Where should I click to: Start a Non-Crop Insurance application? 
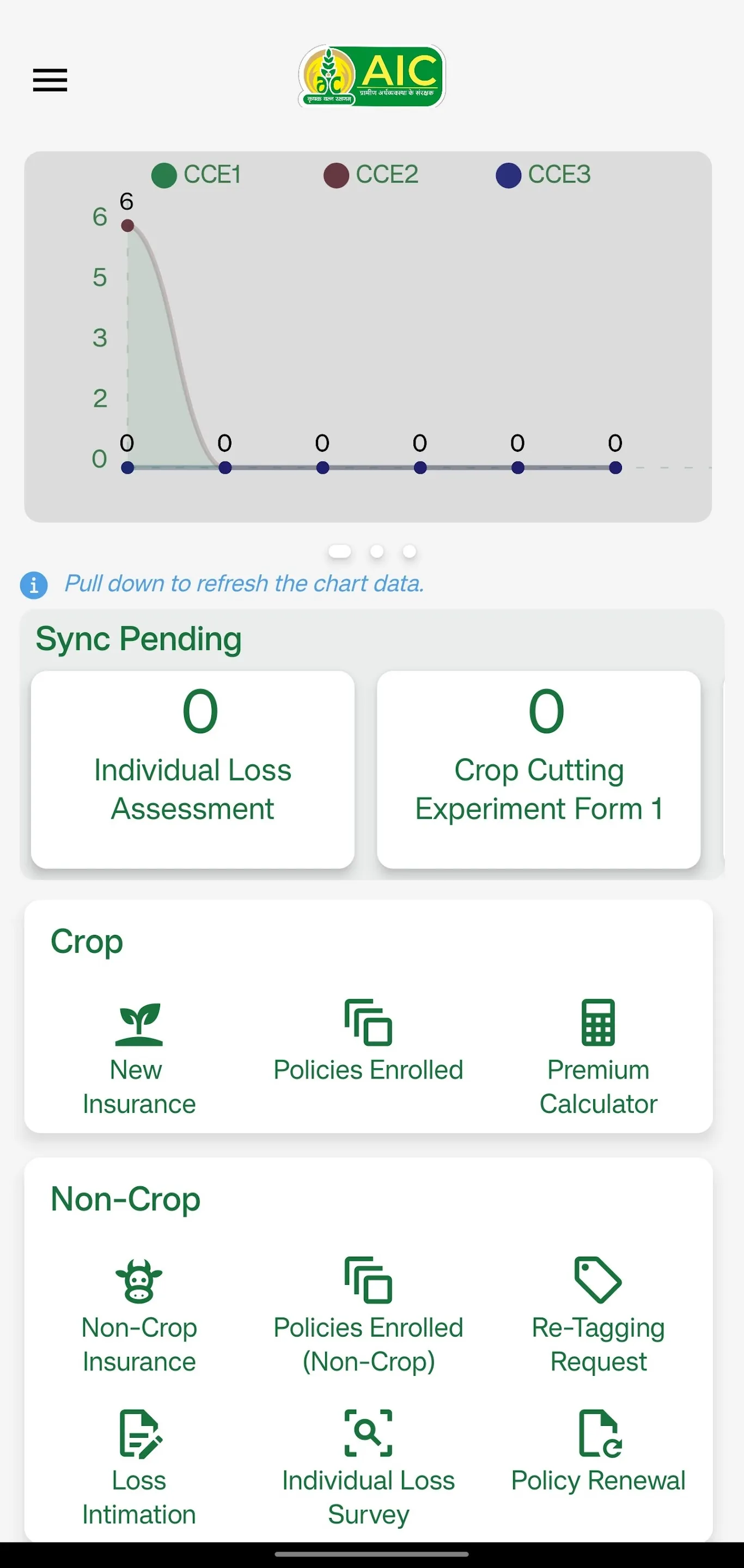(x=139, y=1315)
